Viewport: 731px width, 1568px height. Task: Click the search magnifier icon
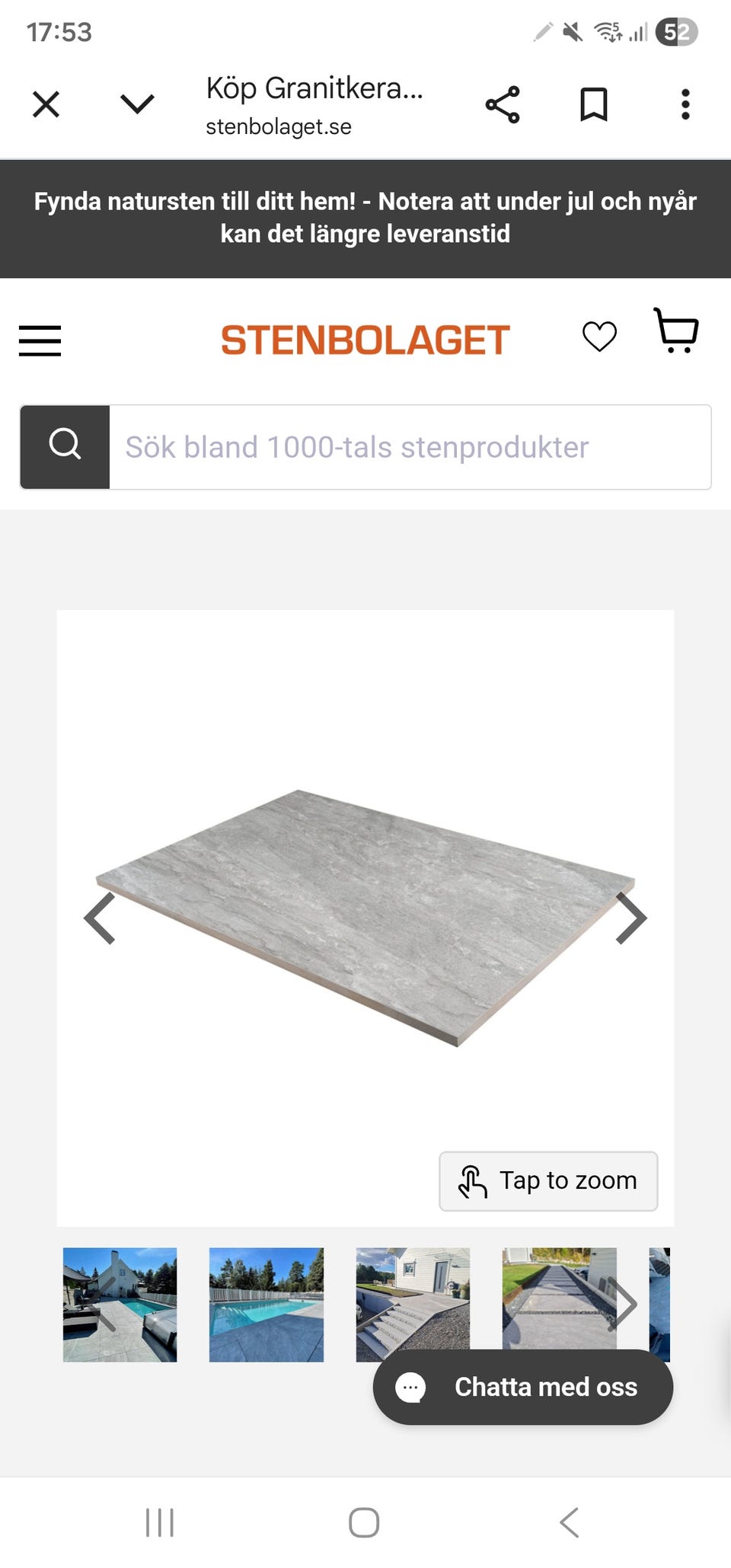(x=65, y=445)
